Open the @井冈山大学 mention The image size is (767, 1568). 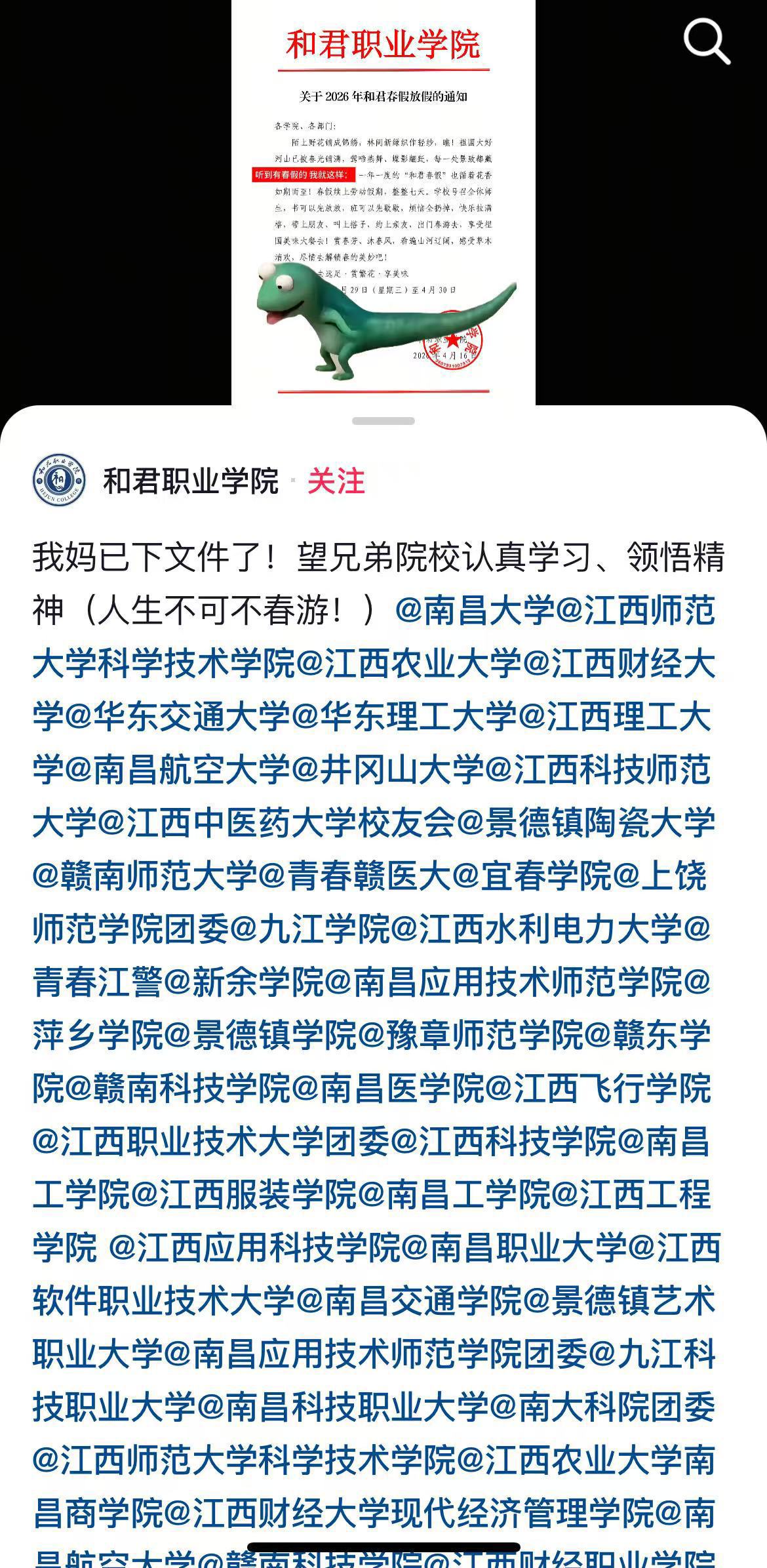(387, 769)
